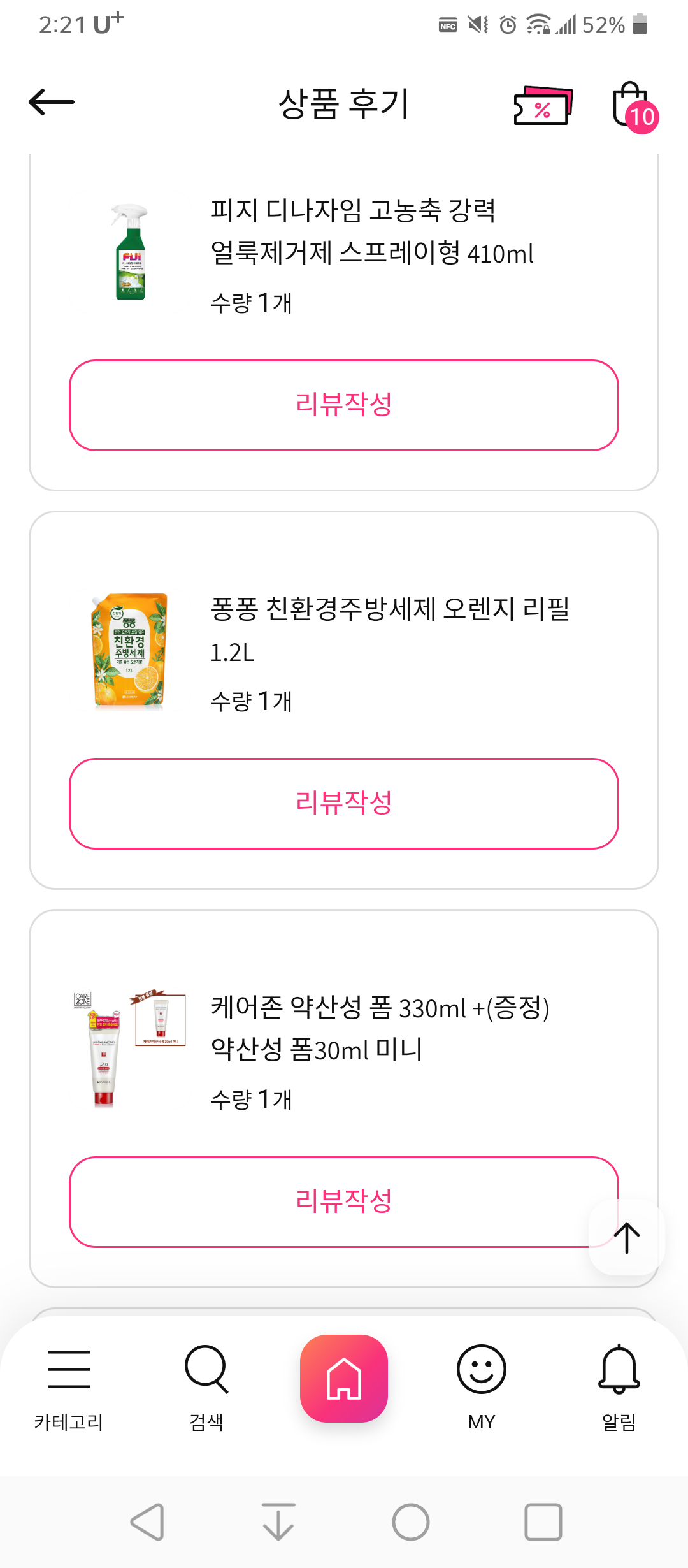Write a review for 피지 디나자임 얼룩제거제
Viewport: 688px width, 1568px height.
coord(344,405)
